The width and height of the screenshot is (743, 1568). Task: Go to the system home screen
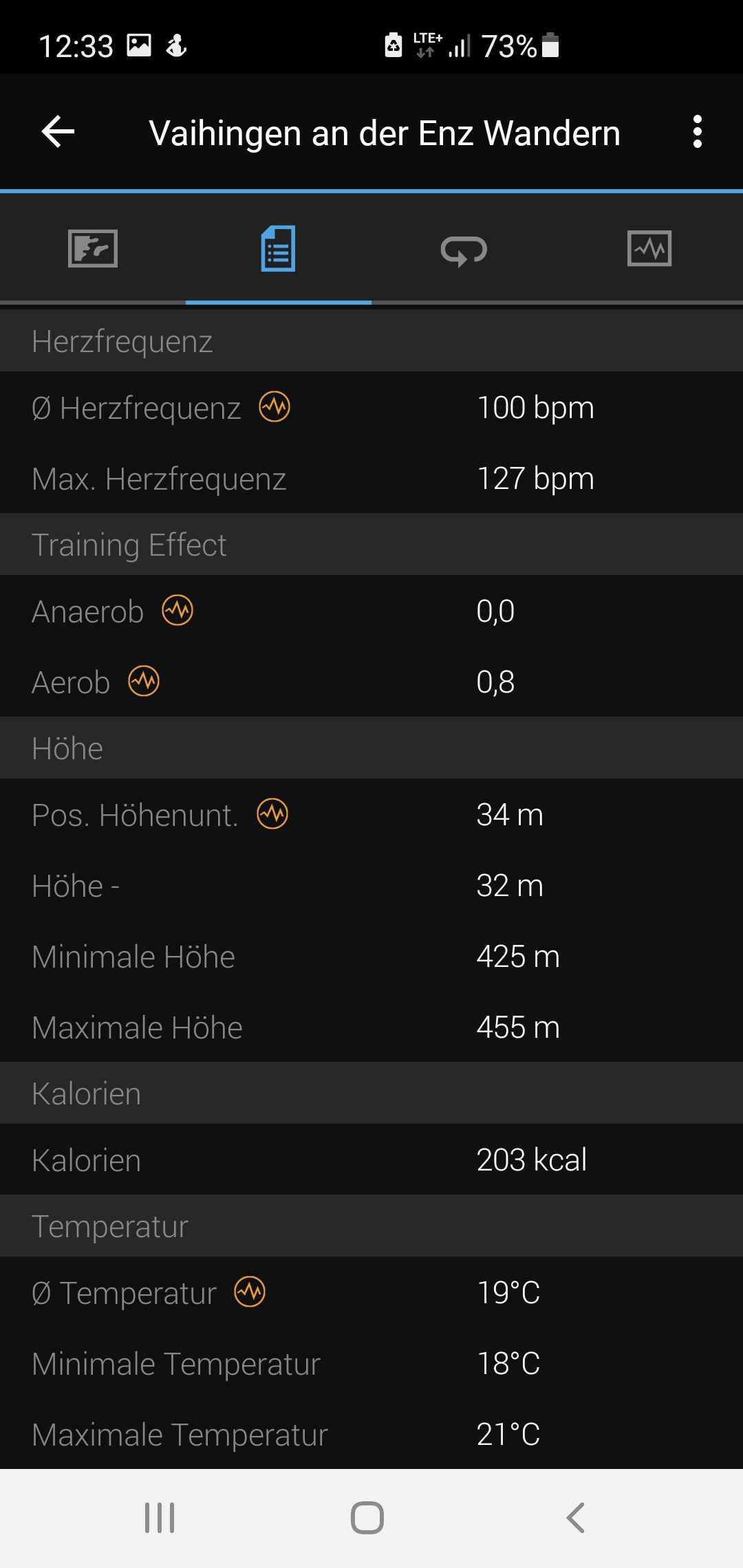[x=367, y=1518]
